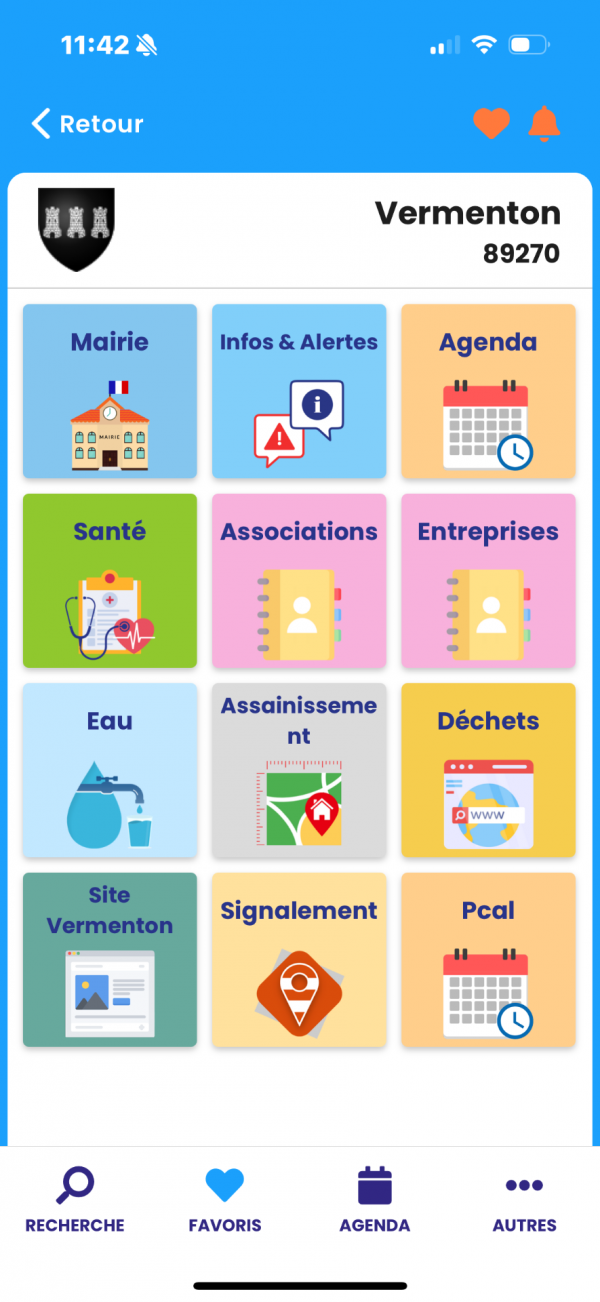Tap the orange notifications bell
This screenshot has width=600, height=1302.
point(544,124)
